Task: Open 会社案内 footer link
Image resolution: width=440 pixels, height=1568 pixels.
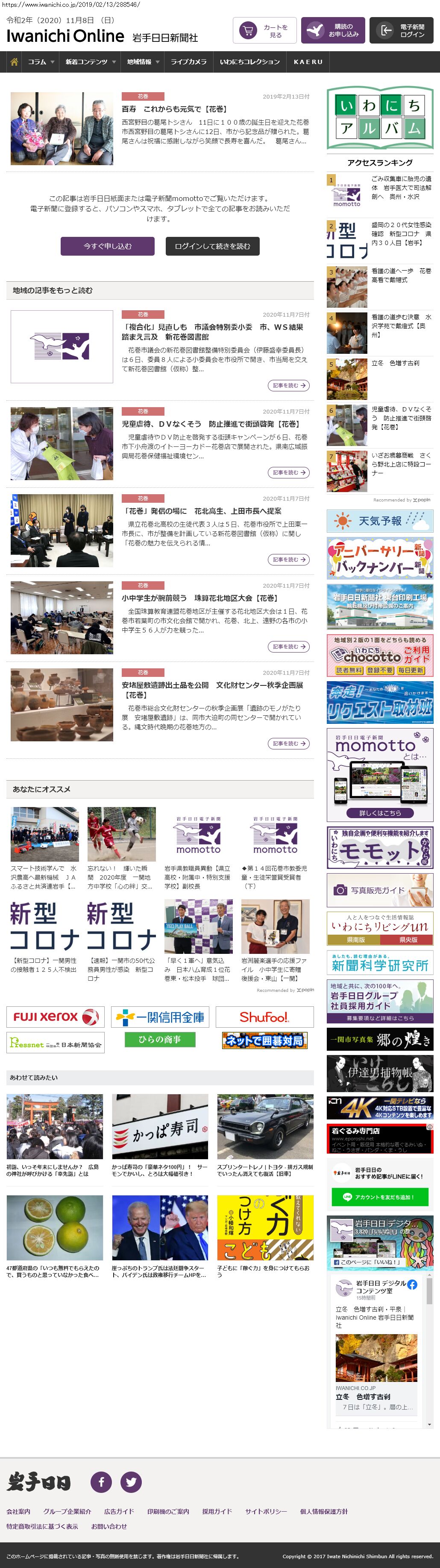Action: click(18, 1511)
